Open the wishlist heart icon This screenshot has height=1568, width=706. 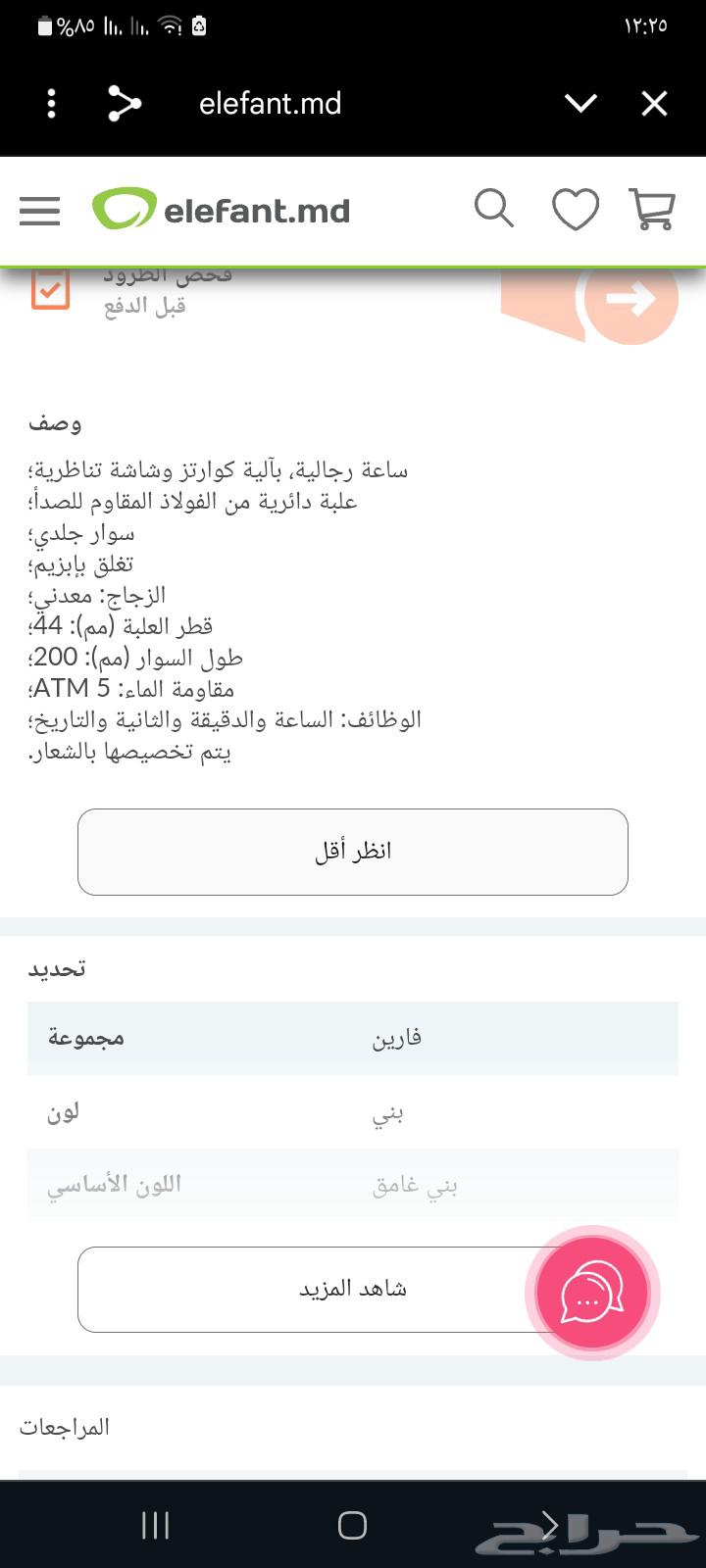577,208
